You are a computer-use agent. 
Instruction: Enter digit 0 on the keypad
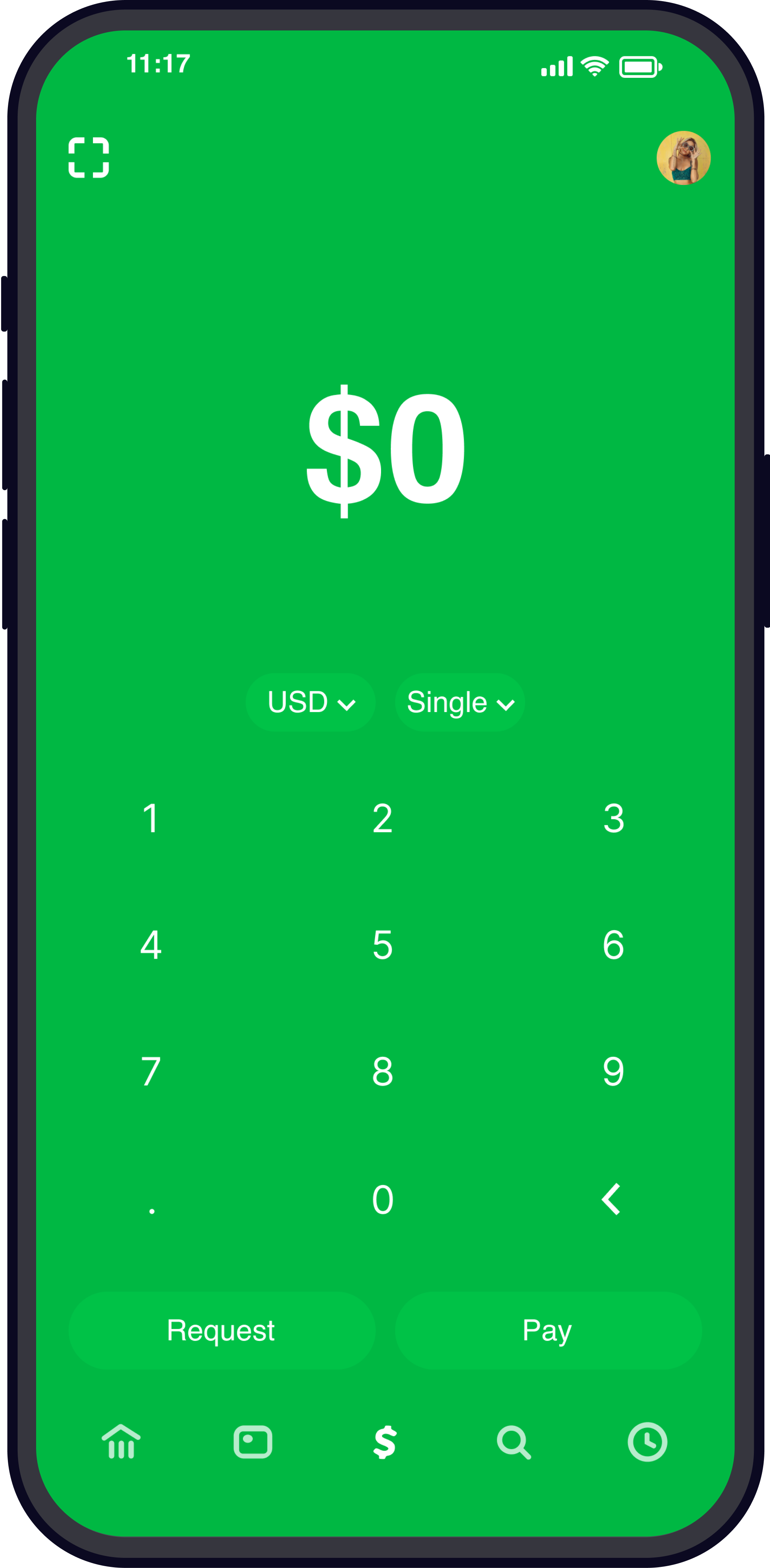click(x=383, y=1199)
